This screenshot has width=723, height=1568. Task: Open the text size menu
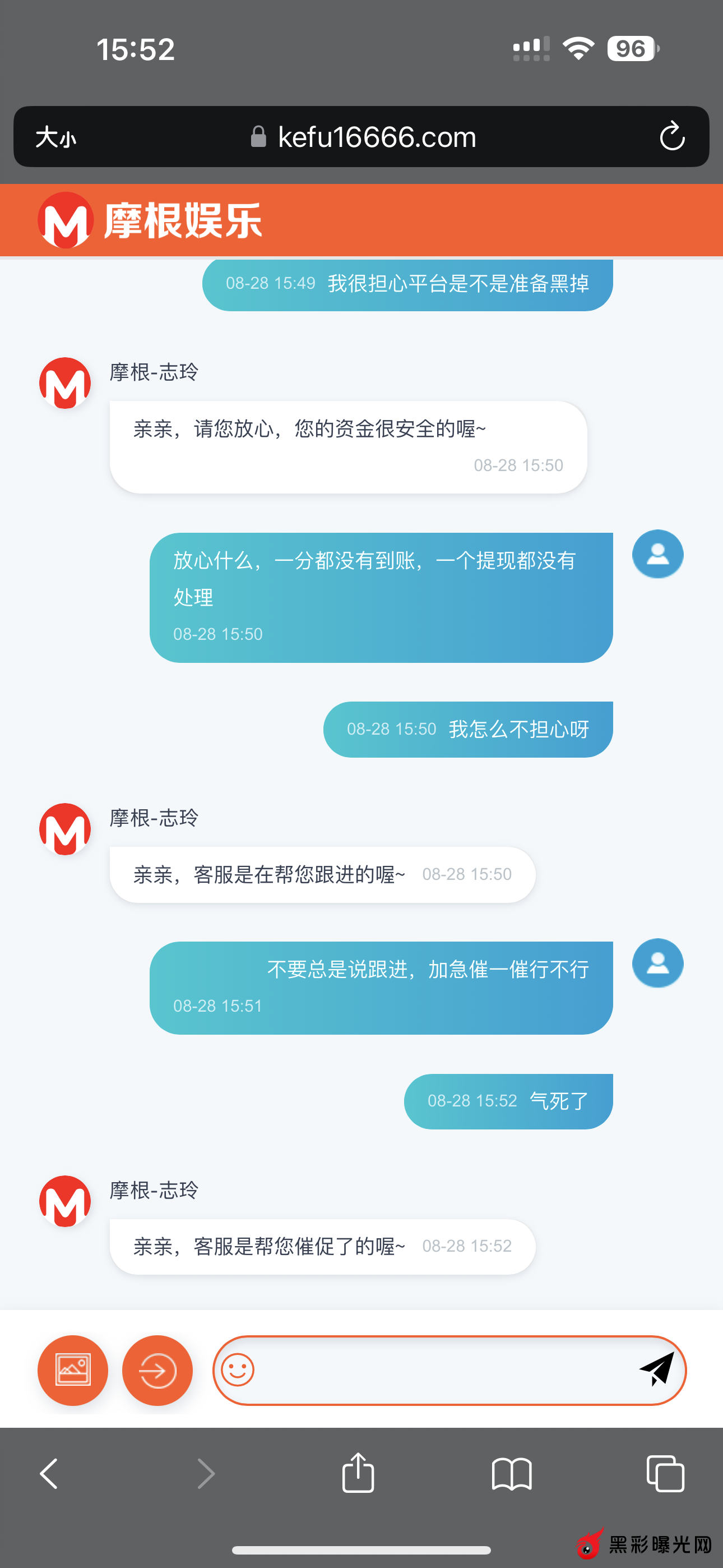pyautogui.click(x=55, y=137)
